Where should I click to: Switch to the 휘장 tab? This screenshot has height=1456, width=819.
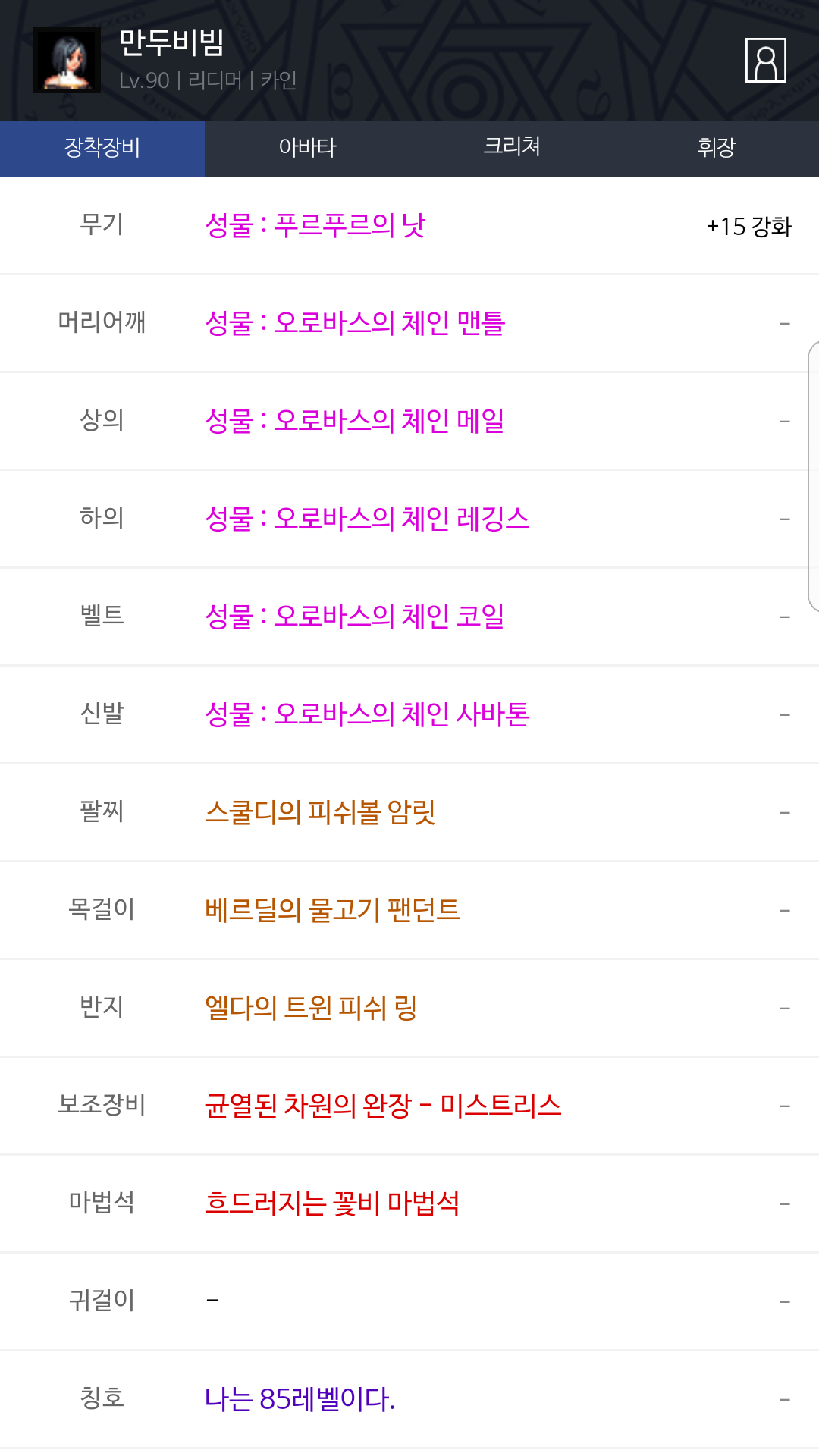pyautogui.click(x=717, y=148)
